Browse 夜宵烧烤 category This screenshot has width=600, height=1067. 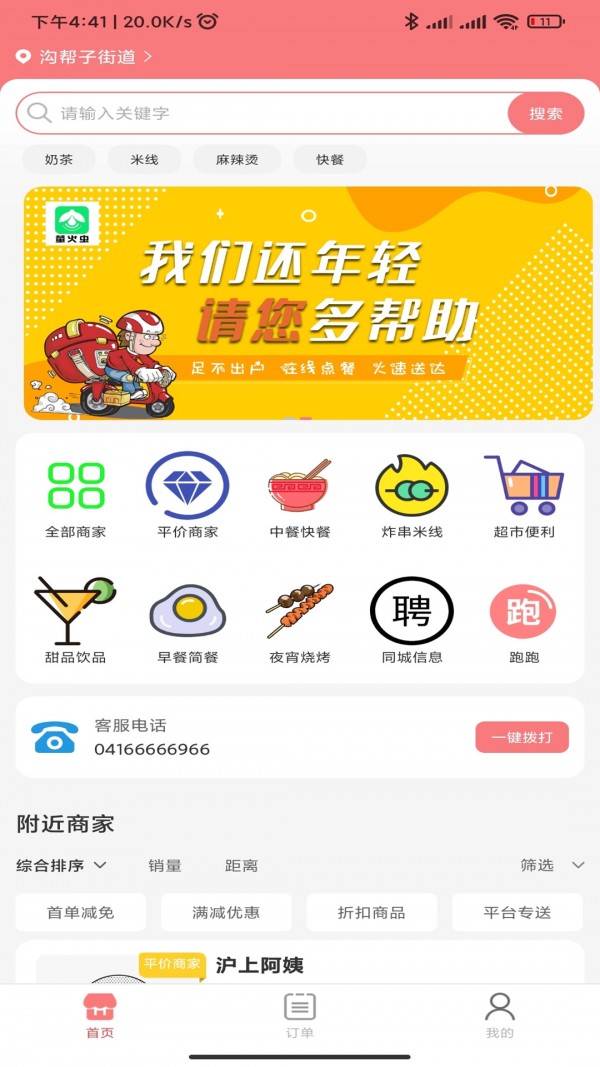pos(300,622)
